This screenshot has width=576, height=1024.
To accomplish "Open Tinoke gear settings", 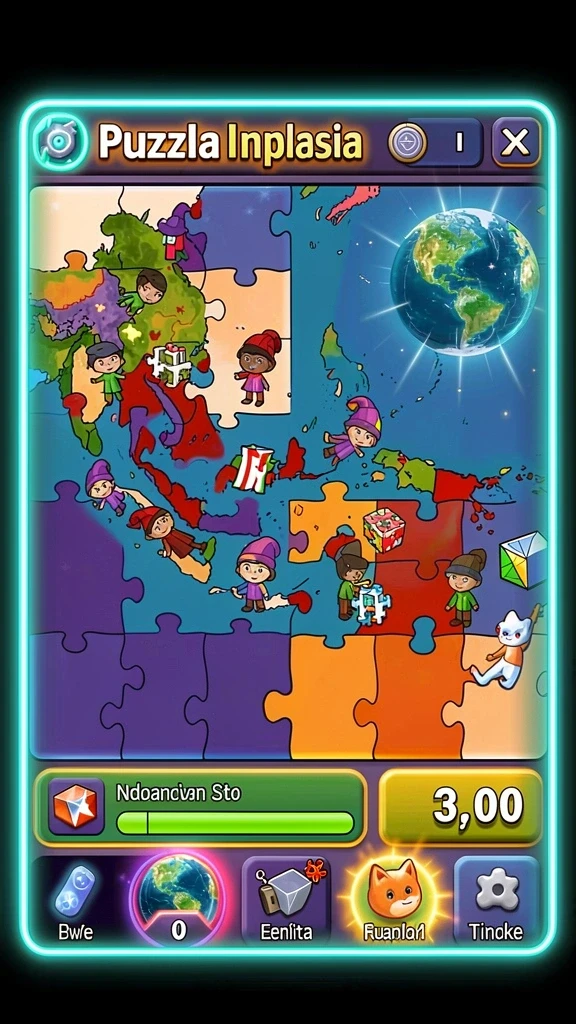I will (496, 900).
